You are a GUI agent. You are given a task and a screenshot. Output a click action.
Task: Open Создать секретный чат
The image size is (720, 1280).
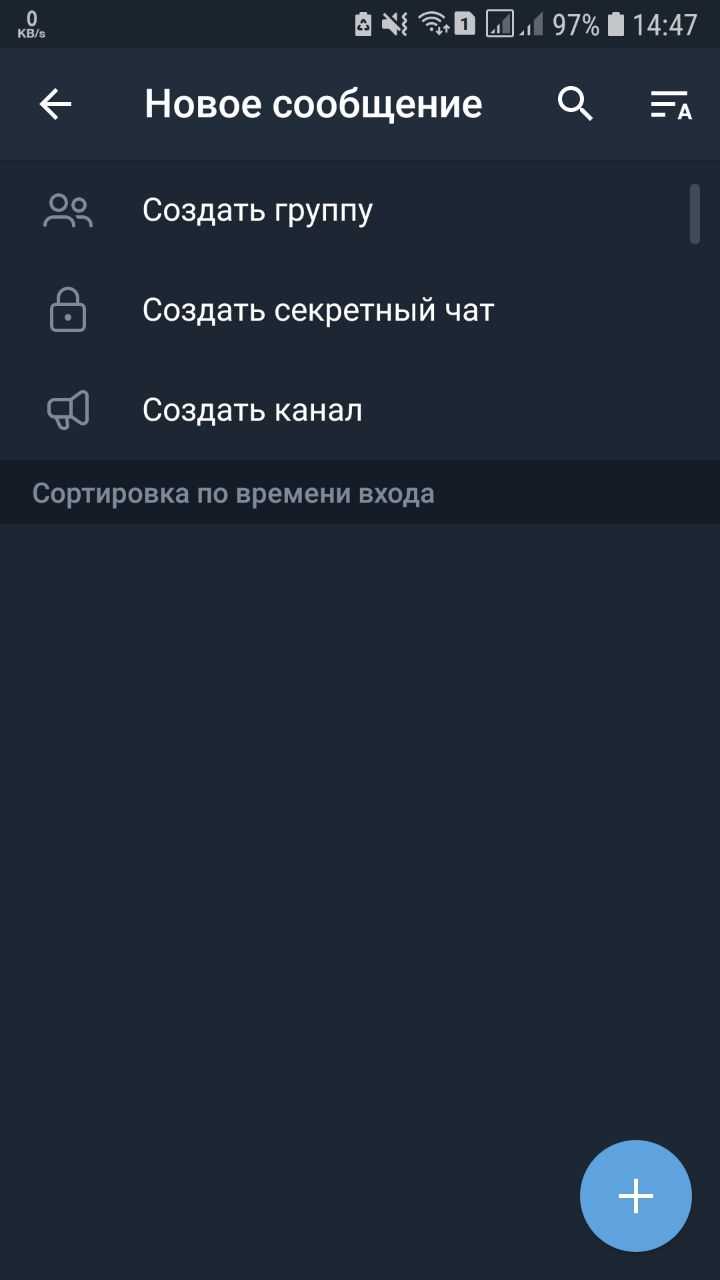[360, 310]
